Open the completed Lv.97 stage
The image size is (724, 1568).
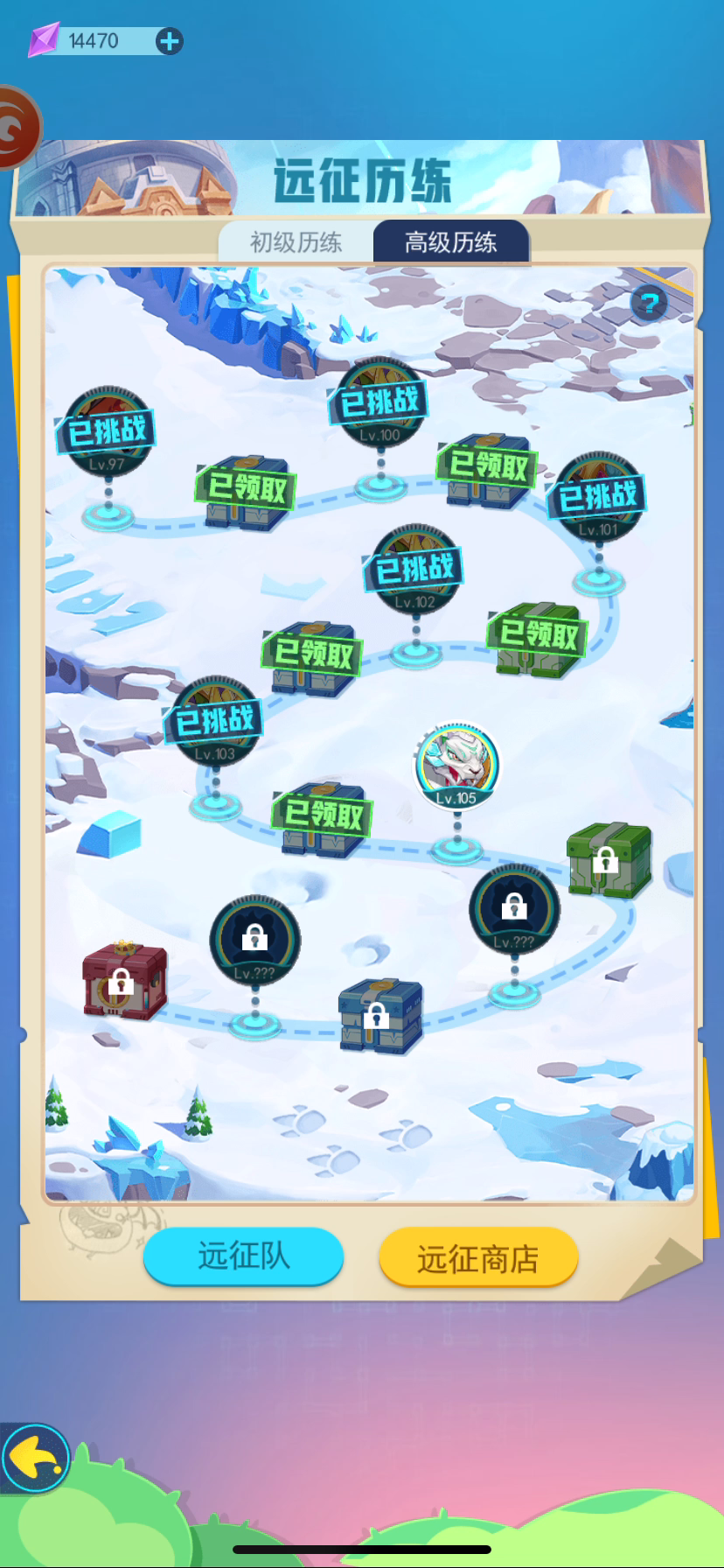(x=108, y=431)
